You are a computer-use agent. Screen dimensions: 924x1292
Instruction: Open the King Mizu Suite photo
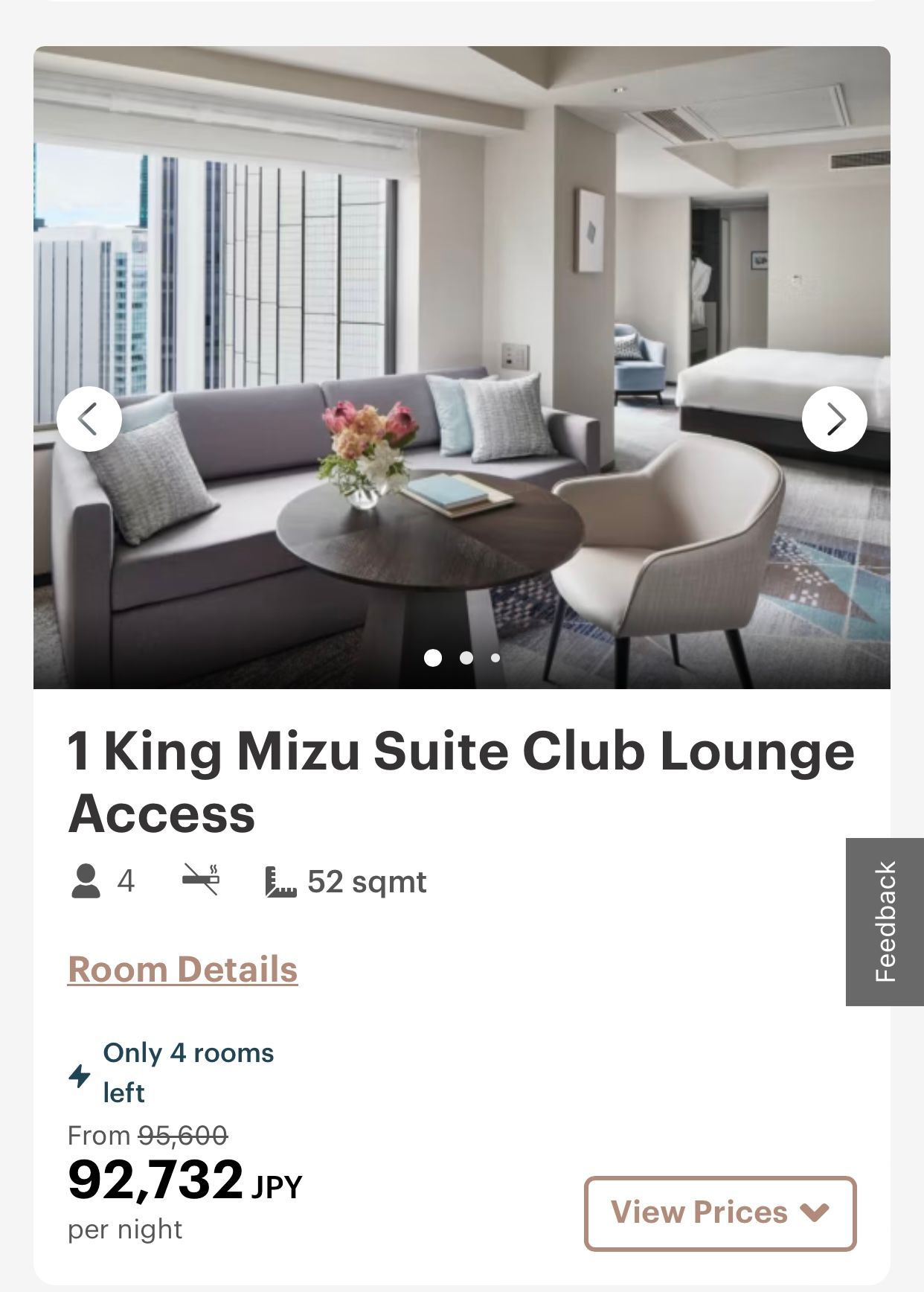tap(462, 368)
